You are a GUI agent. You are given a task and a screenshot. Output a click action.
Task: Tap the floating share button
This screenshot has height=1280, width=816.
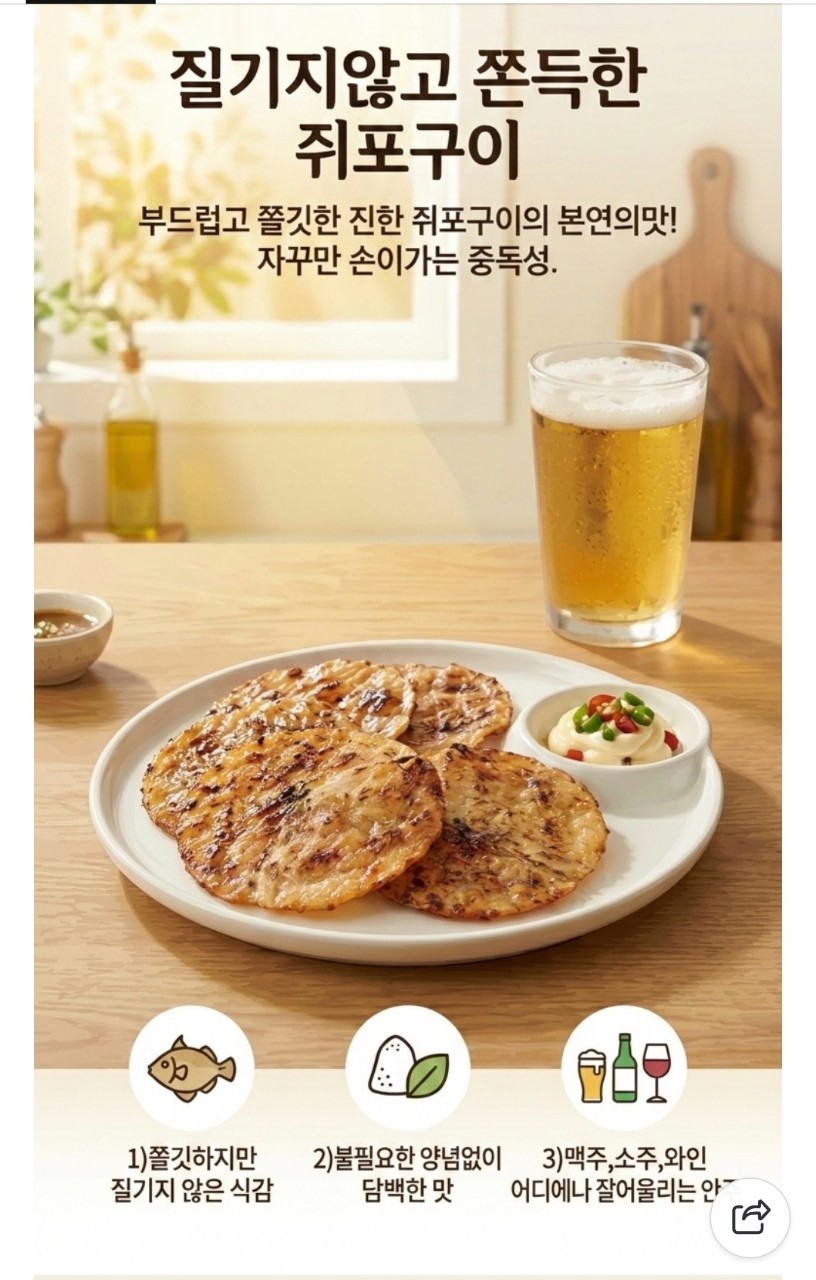(x=750, y=1217)
